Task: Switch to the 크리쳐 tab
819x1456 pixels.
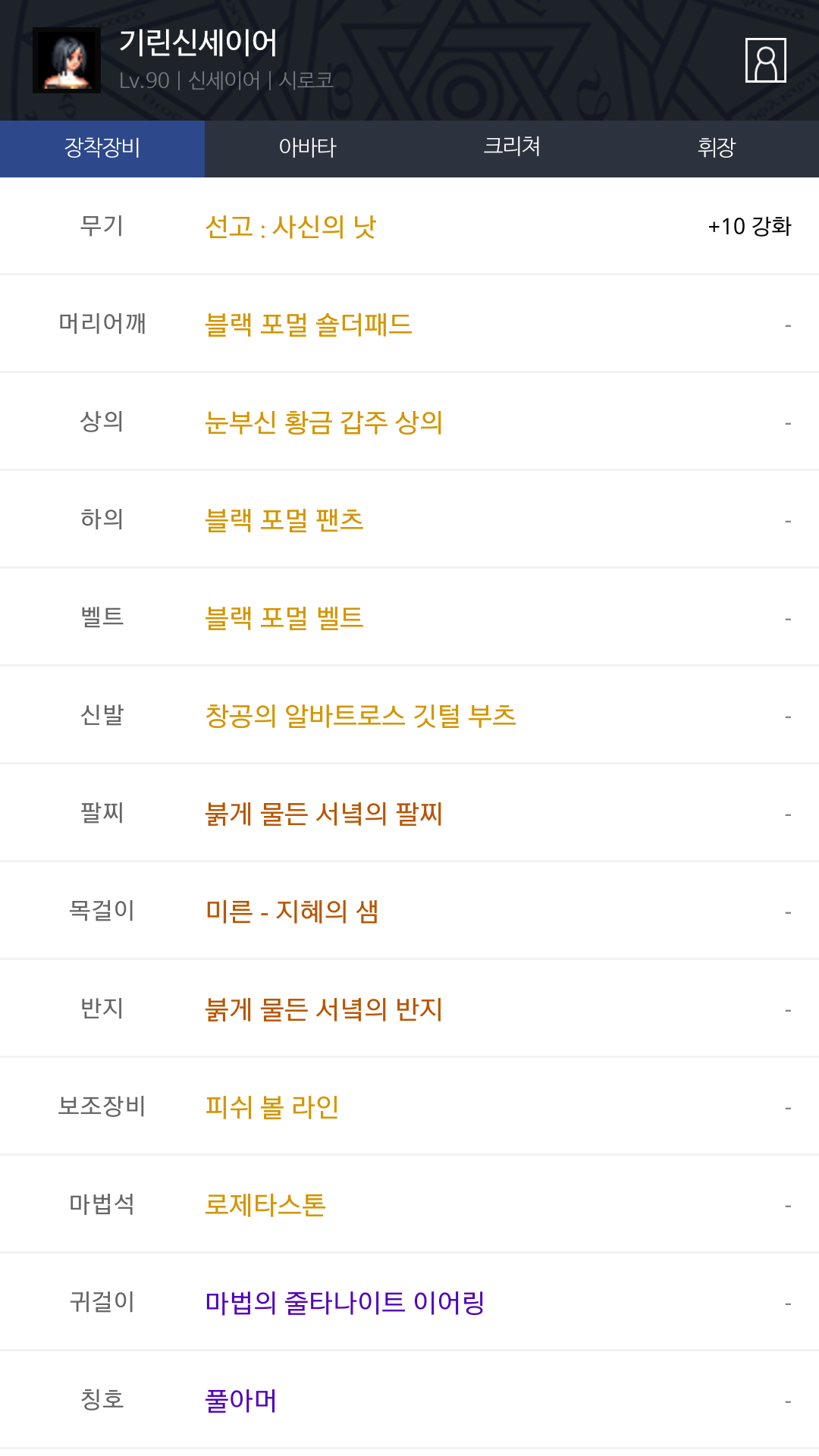Action: tap(512, 149)
